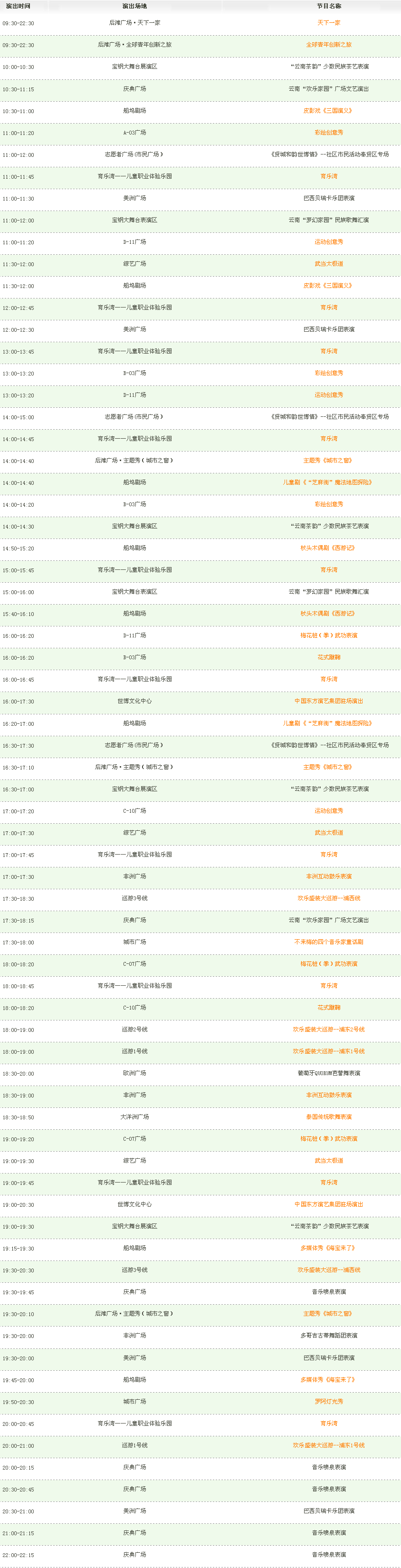The height and width of the screenshot is (1568, 401).
Task: Open 泰国传统歌舞表演 link
Action: [x=329, y=1117]
